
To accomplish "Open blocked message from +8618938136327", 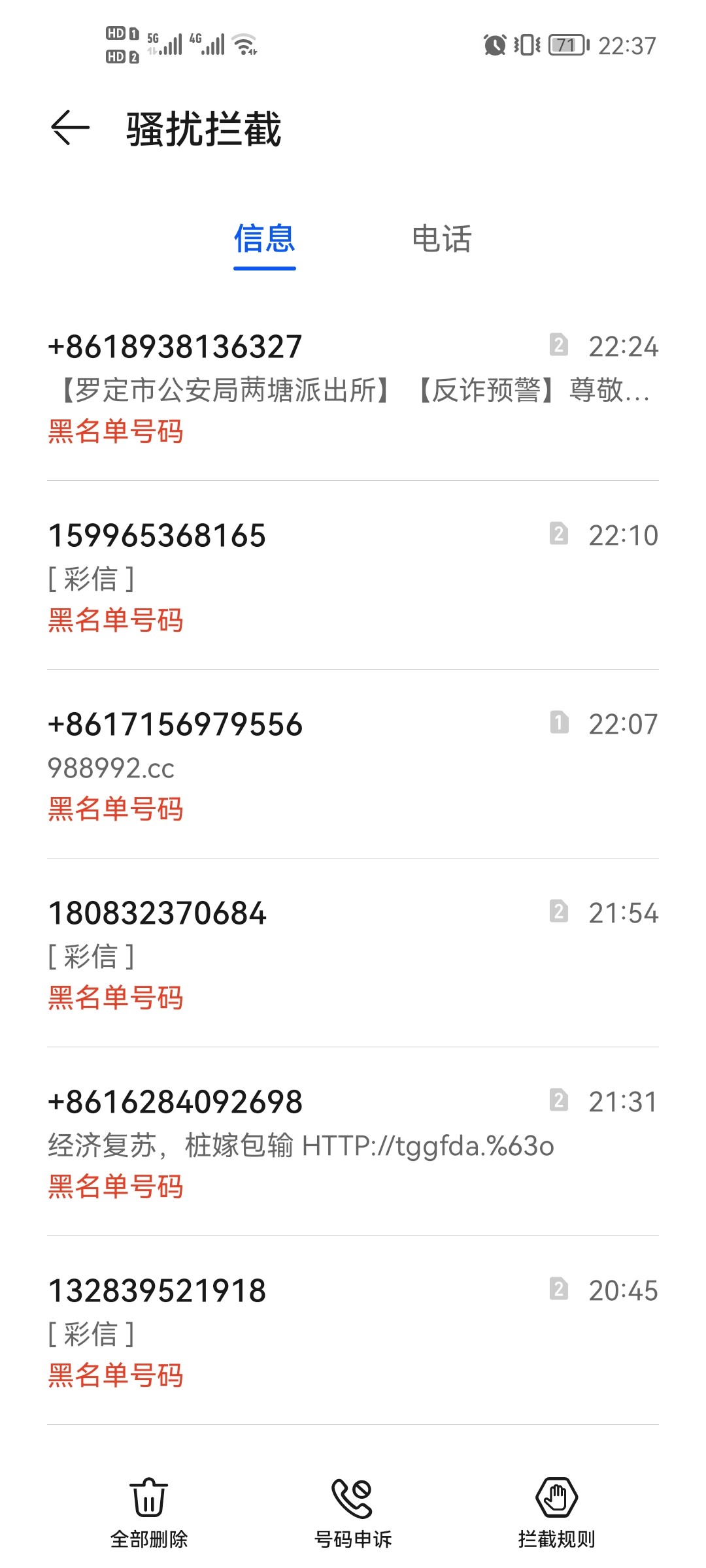I will (353, 388).
